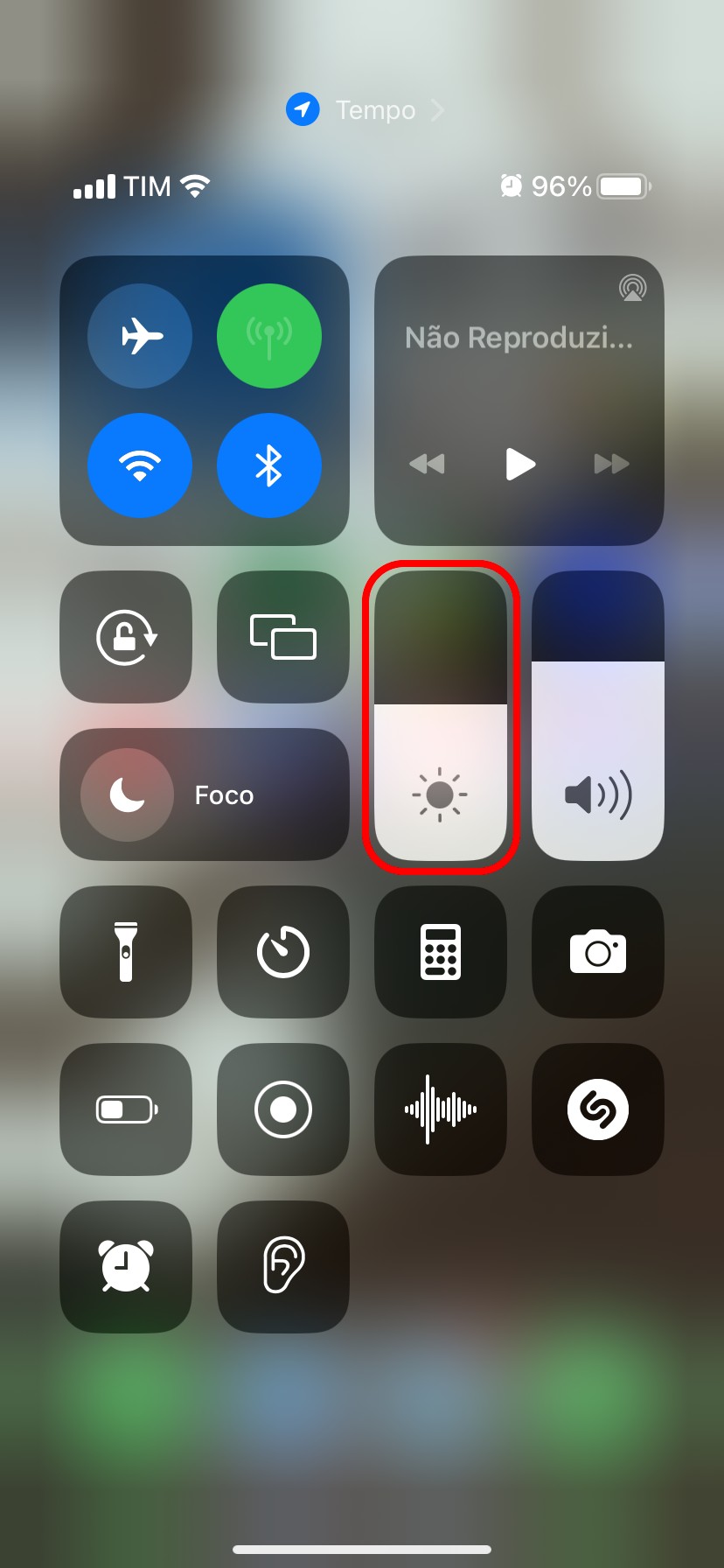Image resolution: width=724 pixels, height=1568 pixels.
Task: Adjust the brightness slider
Action: tap(441, 716)
